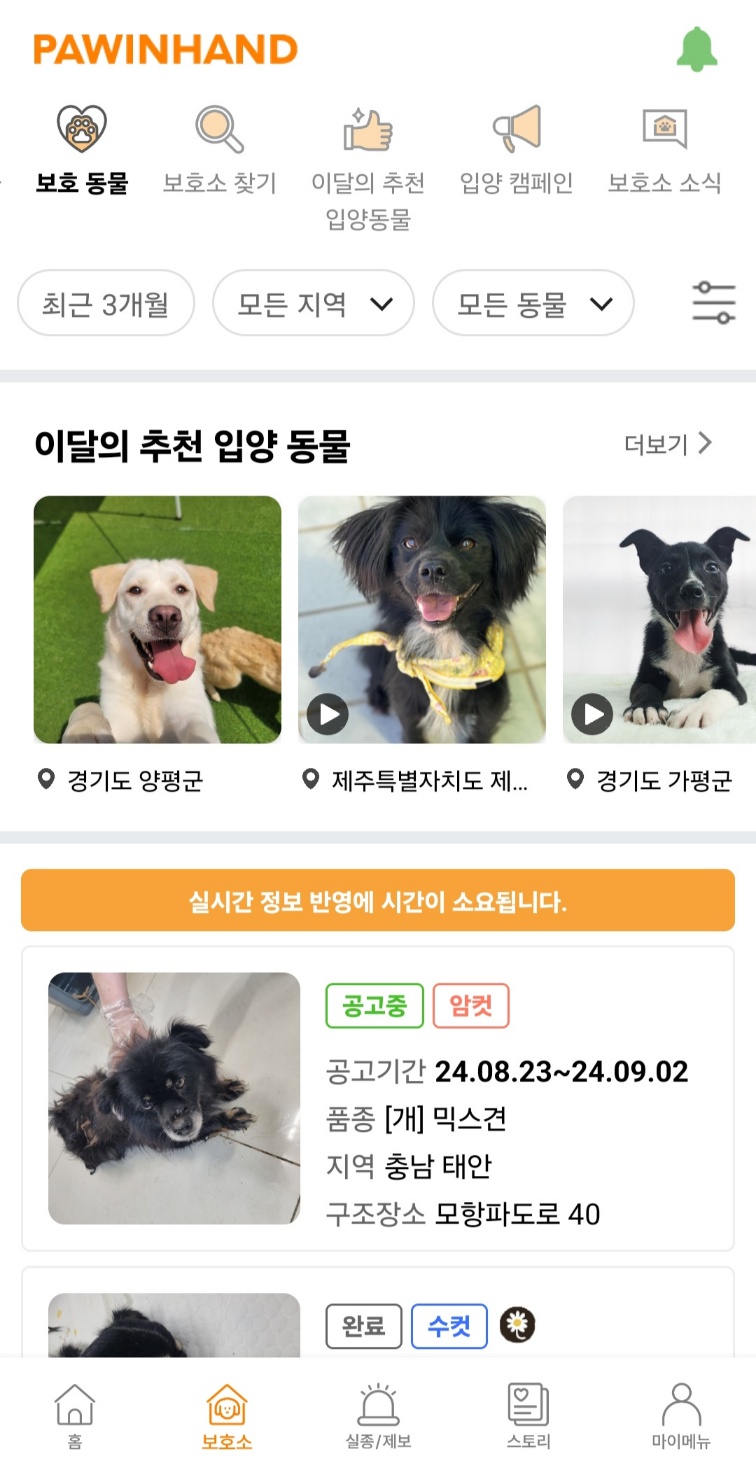Toggle the 최근 3개월 date filter
Screen dimensions: 756x1467
105,303
